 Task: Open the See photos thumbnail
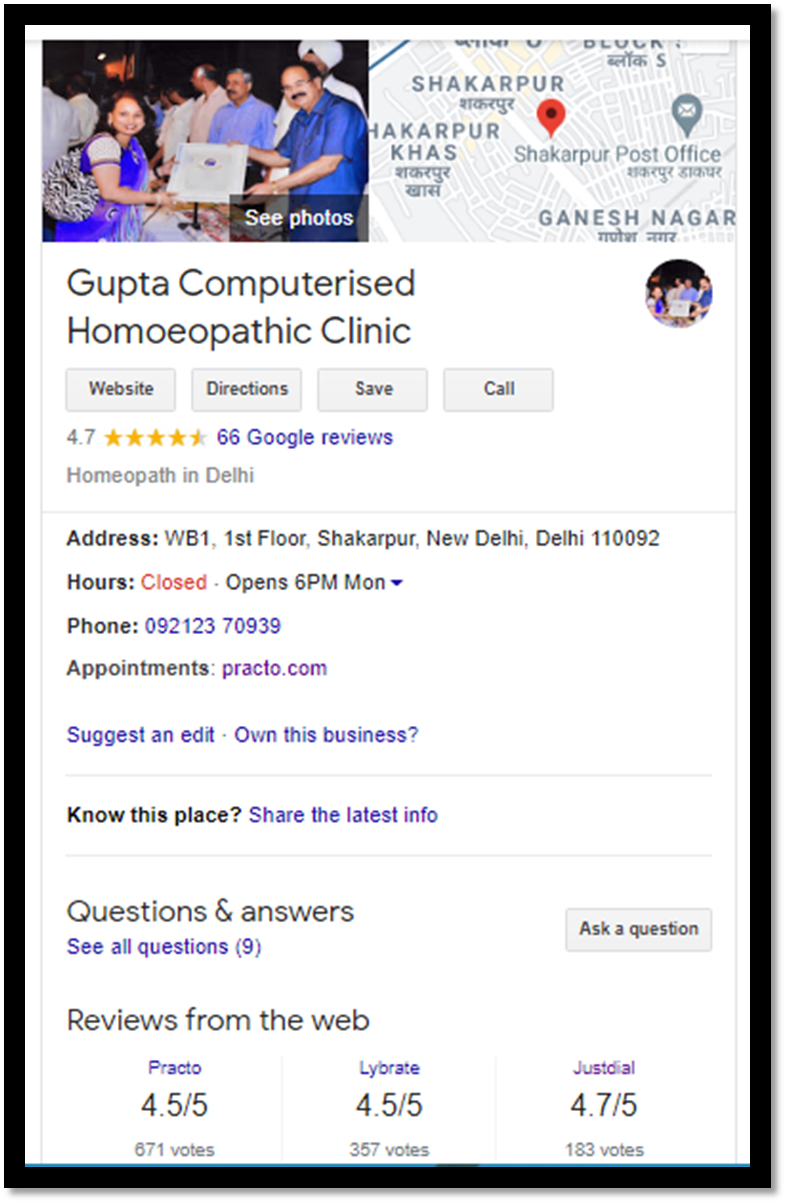298,217
